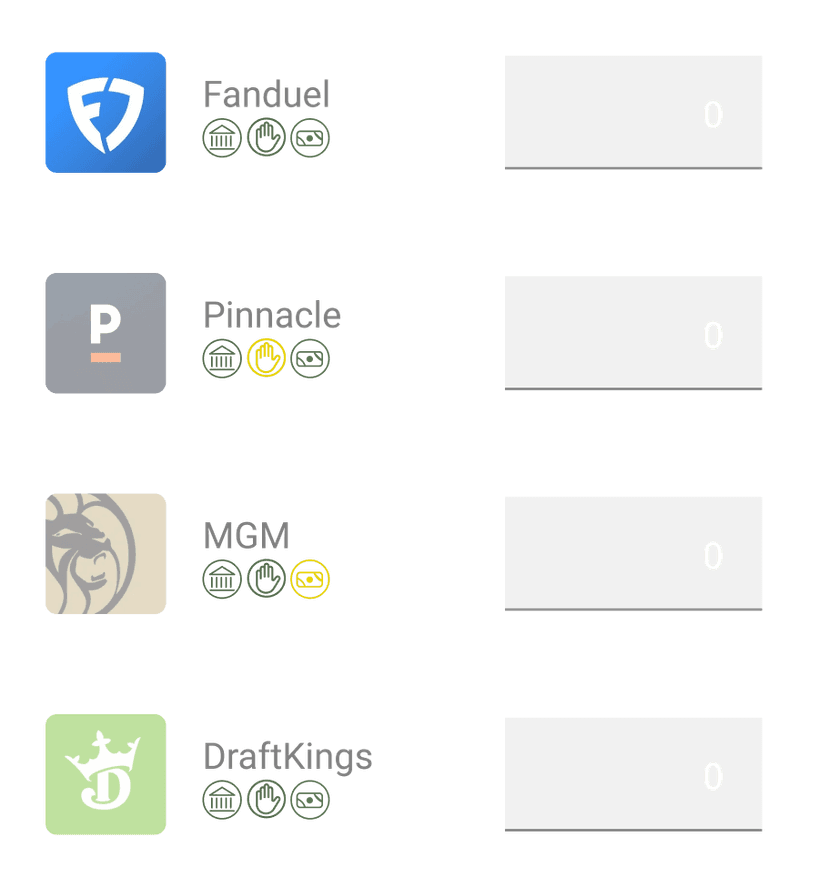Screen dimensions: 828x887
Task: Click the cash icon under Fanduel
Action: click(x=310, y=137)
